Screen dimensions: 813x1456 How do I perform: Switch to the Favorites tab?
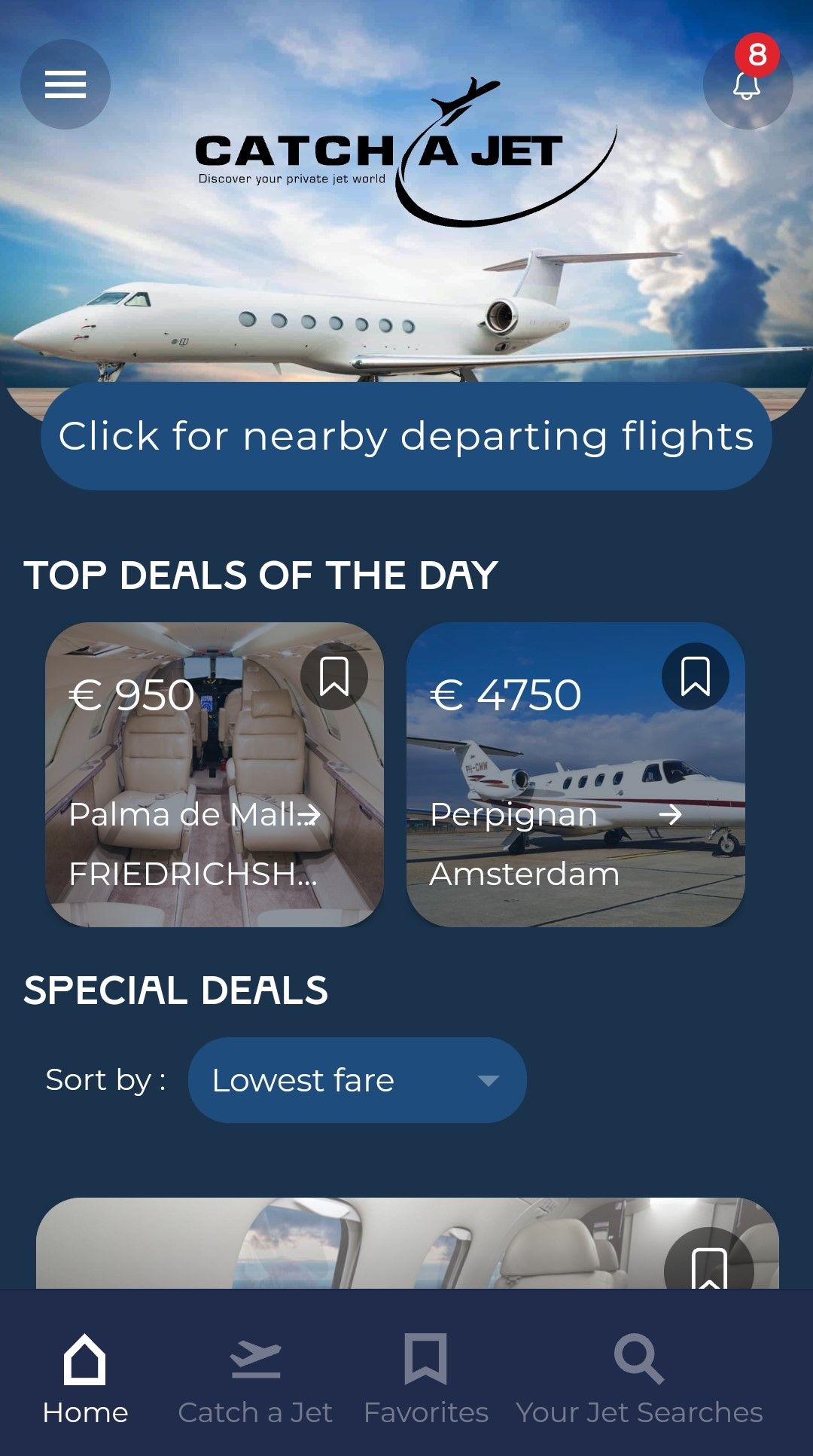tap(426, 1379)
